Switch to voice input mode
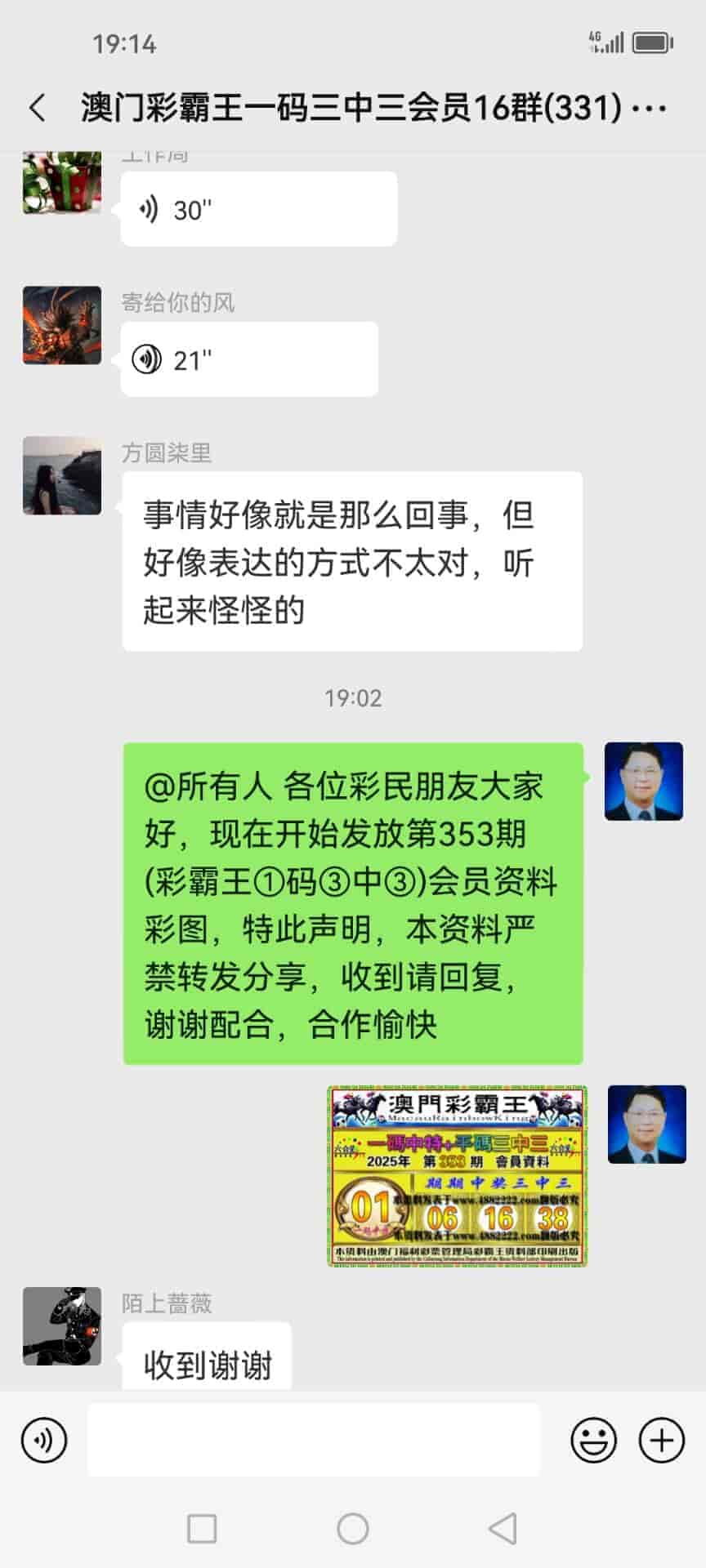 (44, 1440)
